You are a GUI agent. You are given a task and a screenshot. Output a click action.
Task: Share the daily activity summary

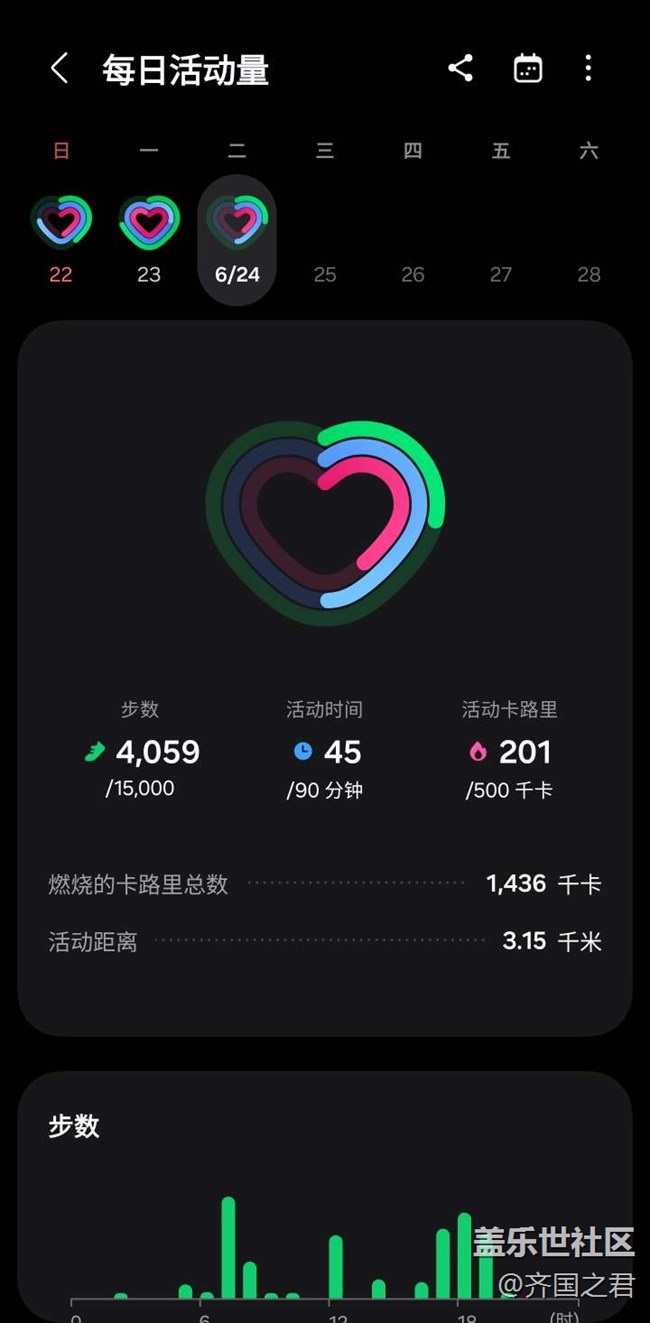460,68
